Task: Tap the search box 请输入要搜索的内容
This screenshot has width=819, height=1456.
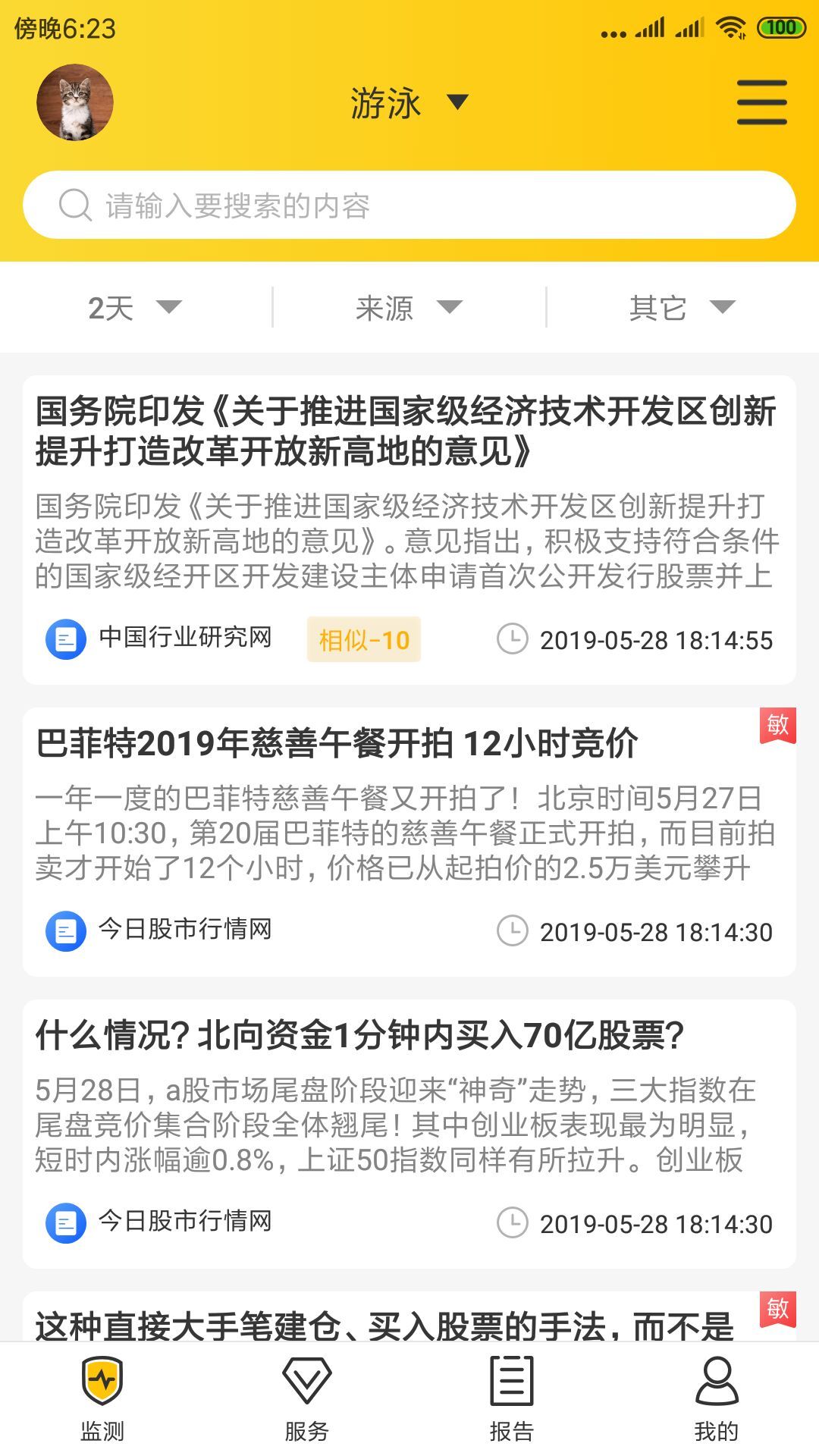Action: click(x=409, y=205)
